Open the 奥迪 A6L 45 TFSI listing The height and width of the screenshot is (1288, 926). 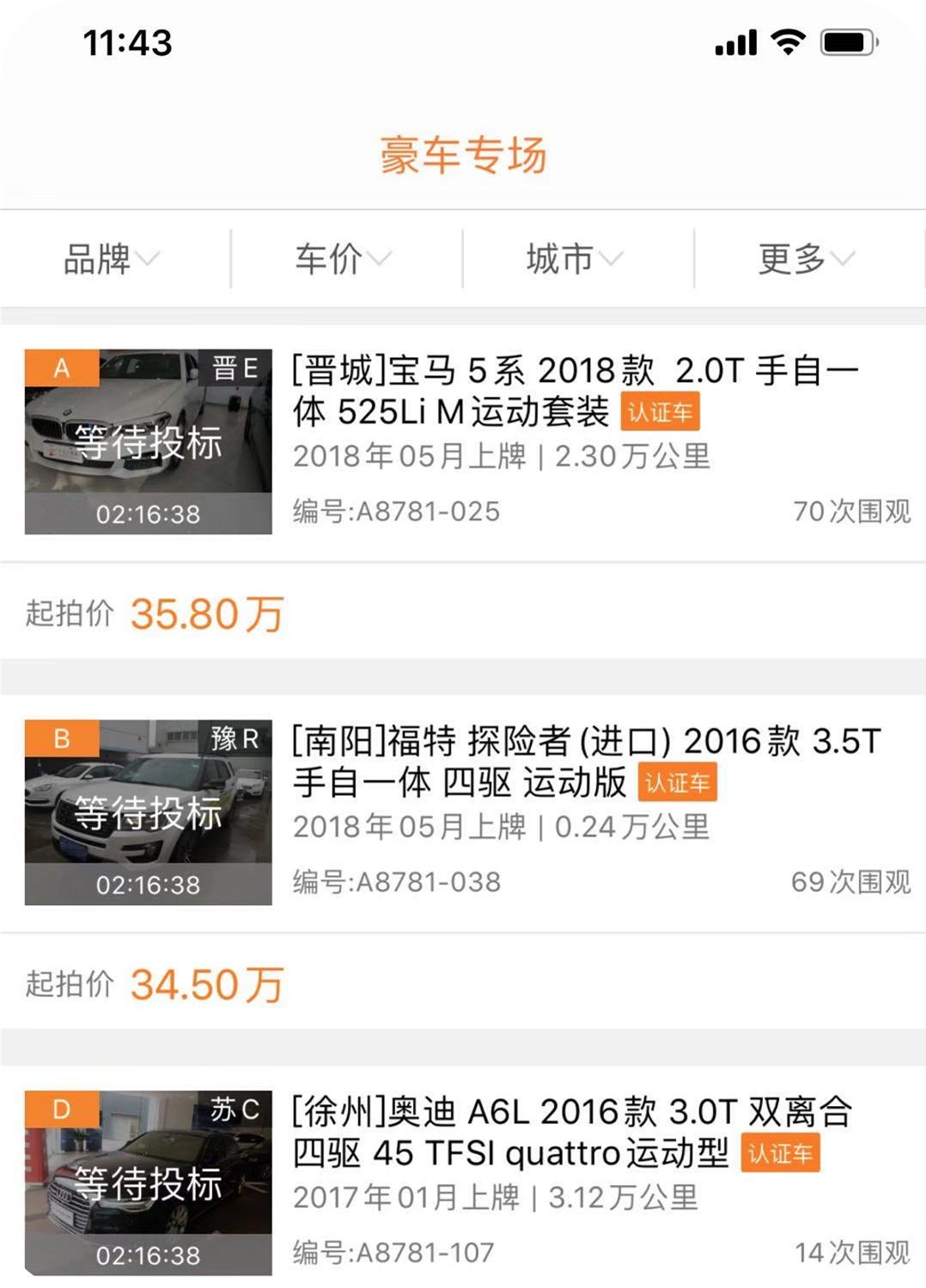(x=571, y=1133)
